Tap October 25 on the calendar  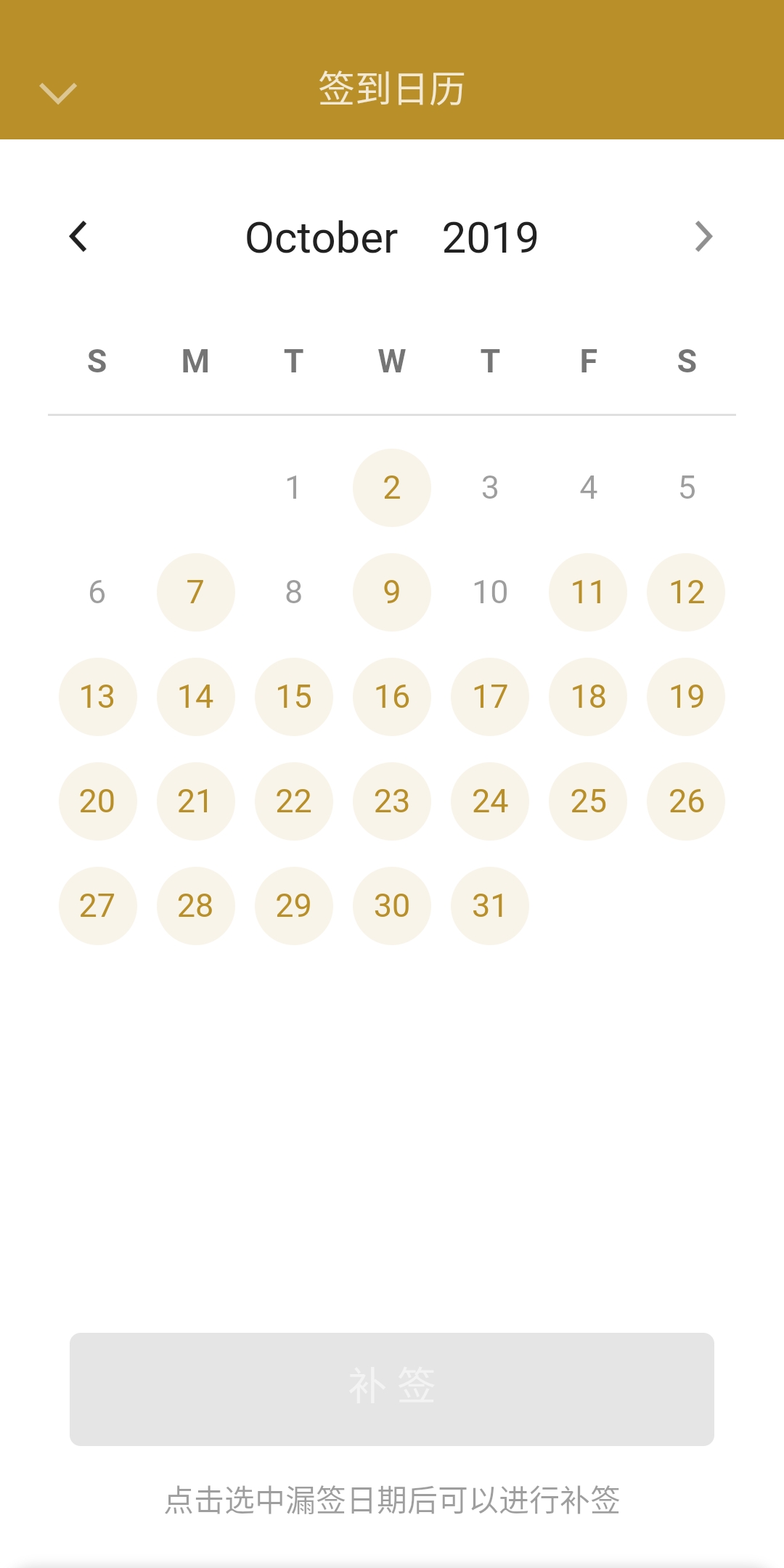coord(588,801)
